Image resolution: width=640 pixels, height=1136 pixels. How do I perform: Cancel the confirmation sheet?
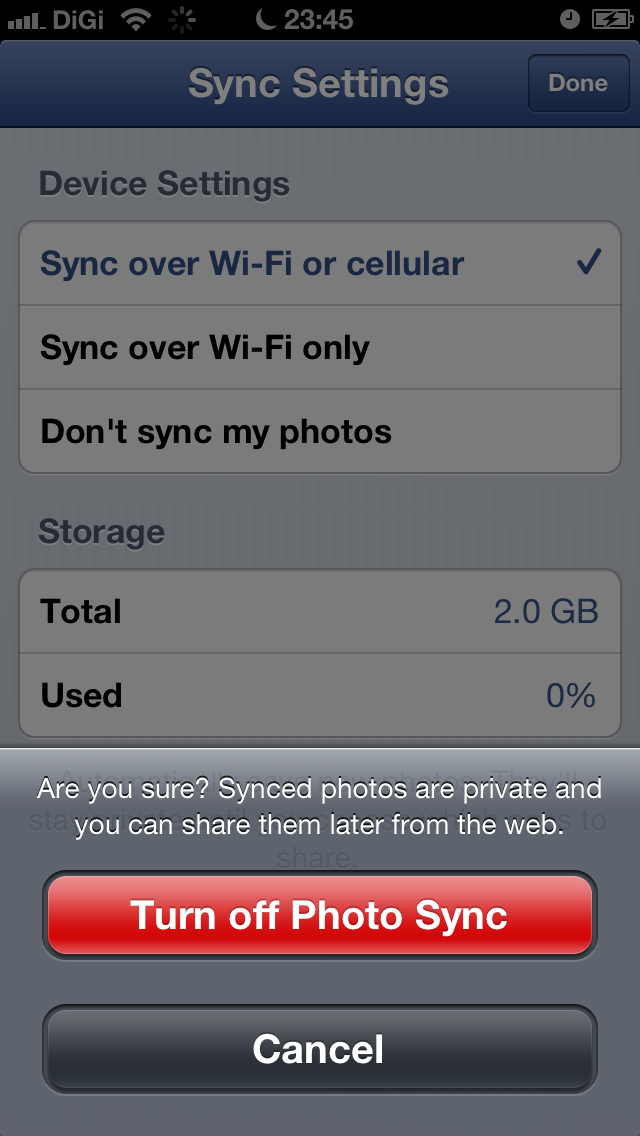tap(320, 1048)
